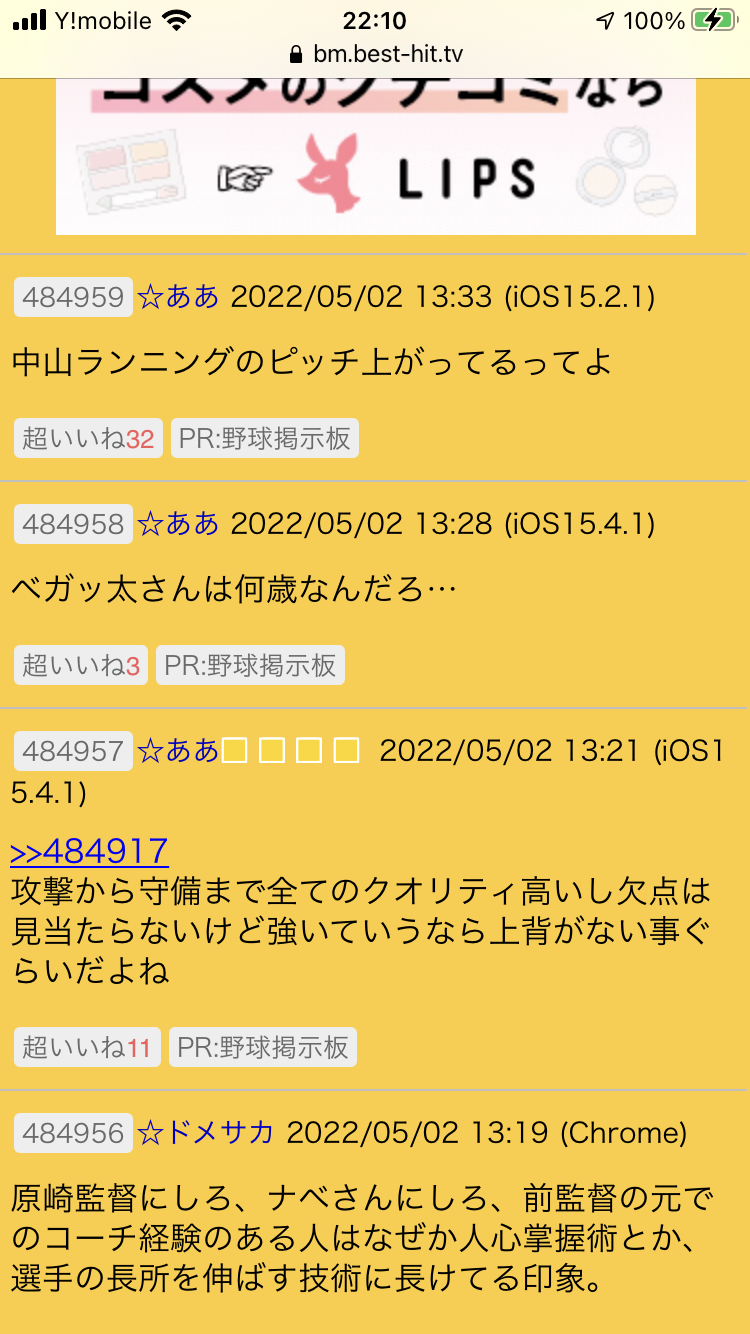Tap post number 484956 button
This screenshot has height=1334, width=750.
pyautogui.click(x=73, y=1133)
